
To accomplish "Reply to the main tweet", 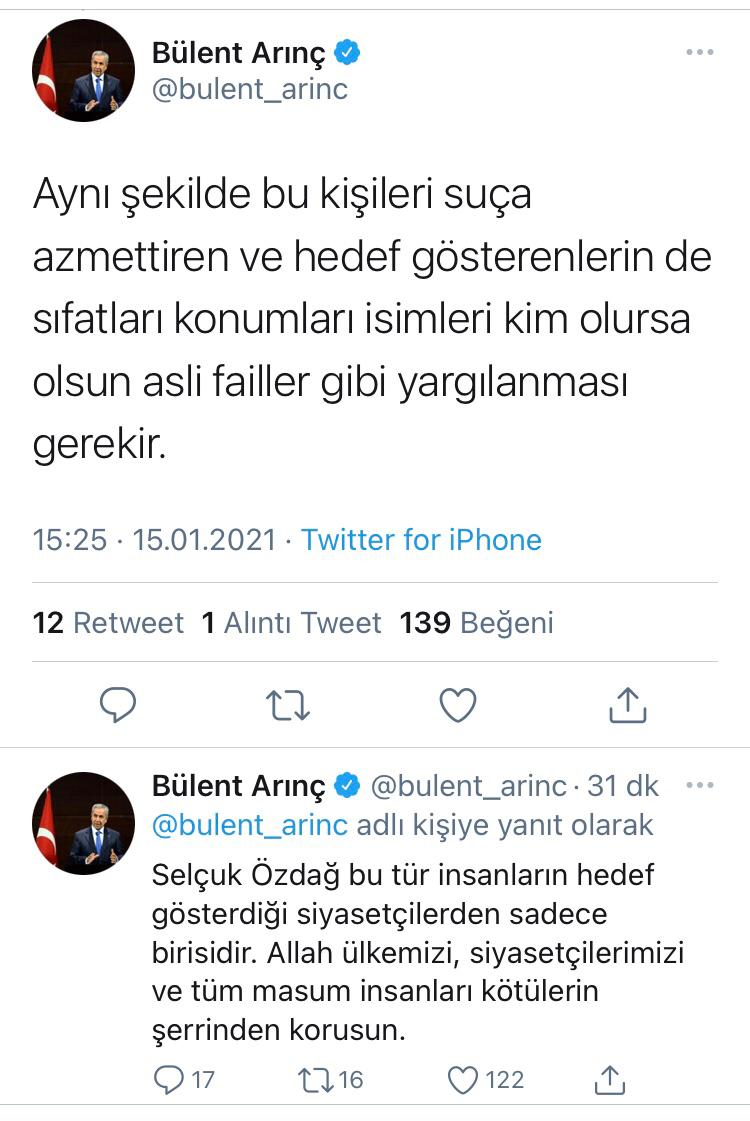I will coord(118,705).
